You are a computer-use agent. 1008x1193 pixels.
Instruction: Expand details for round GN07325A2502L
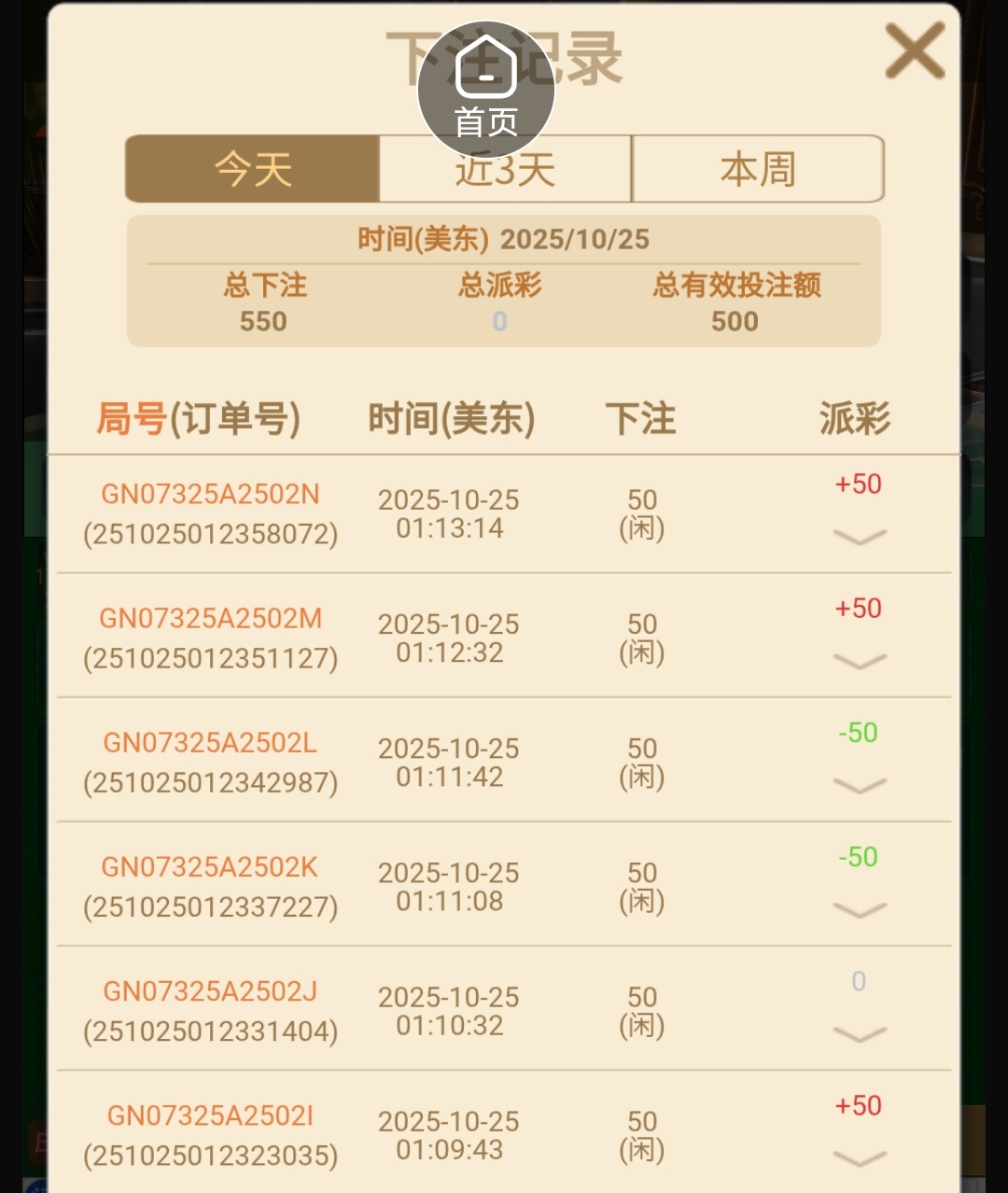coord(859,785)
